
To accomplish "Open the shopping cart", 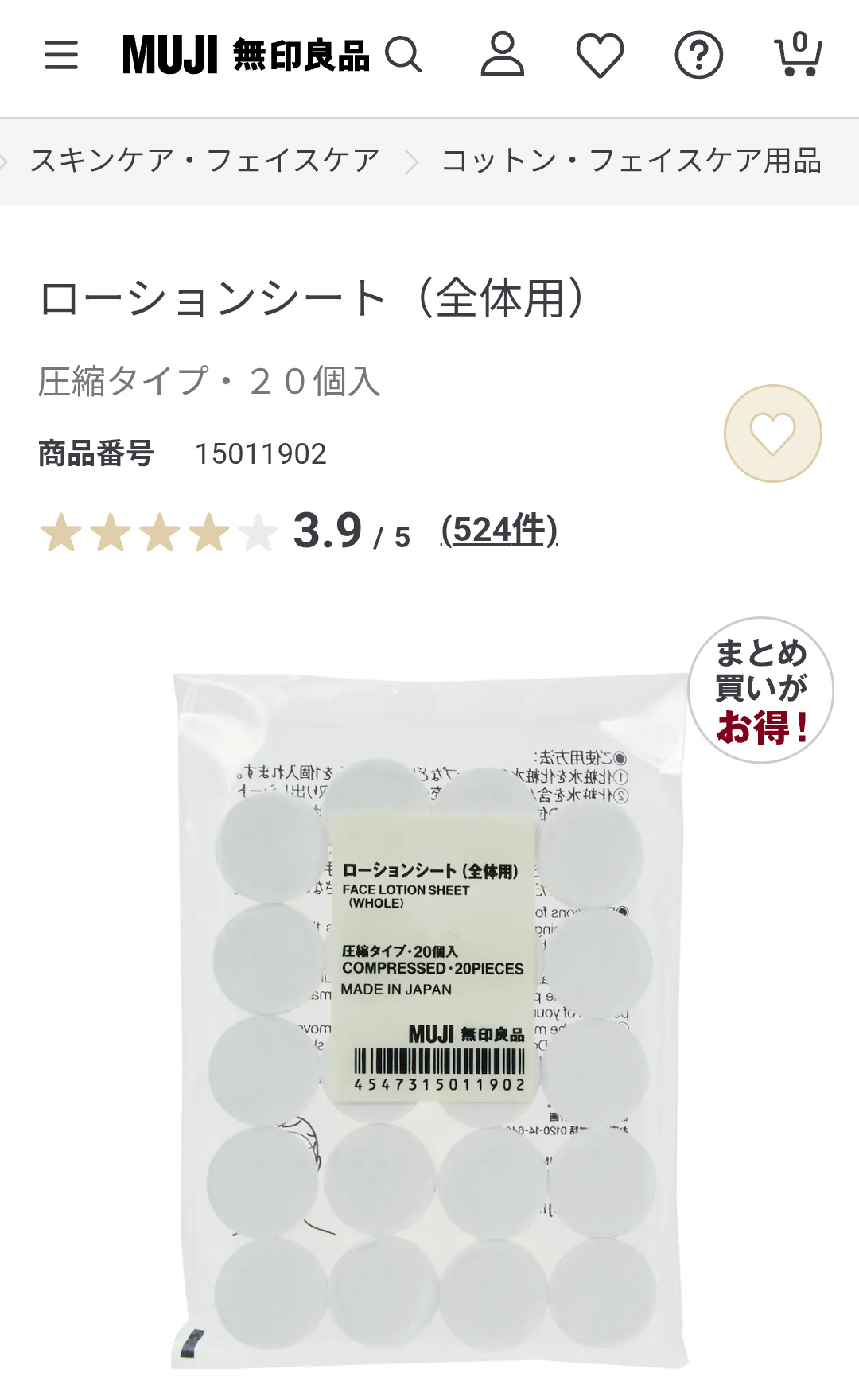I will [798, 56].
